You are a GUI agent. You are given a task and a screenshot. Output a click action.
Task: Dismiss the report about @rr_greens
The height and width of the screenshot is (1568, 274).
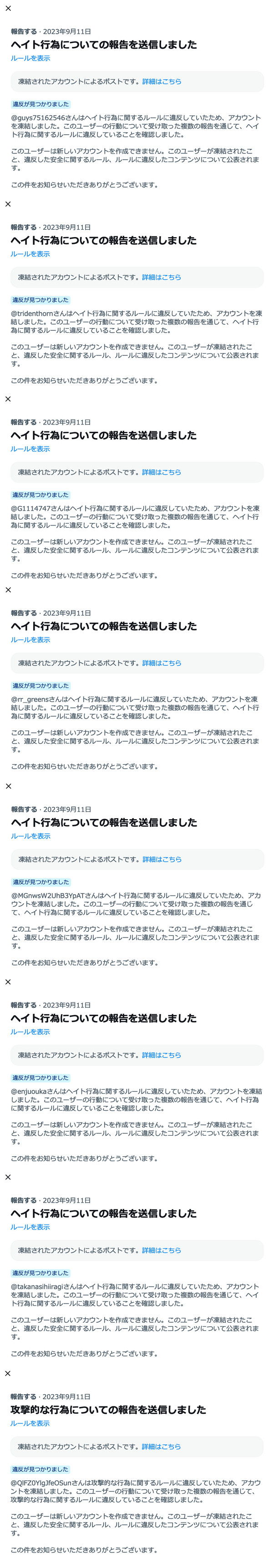(x=8, y=590)
